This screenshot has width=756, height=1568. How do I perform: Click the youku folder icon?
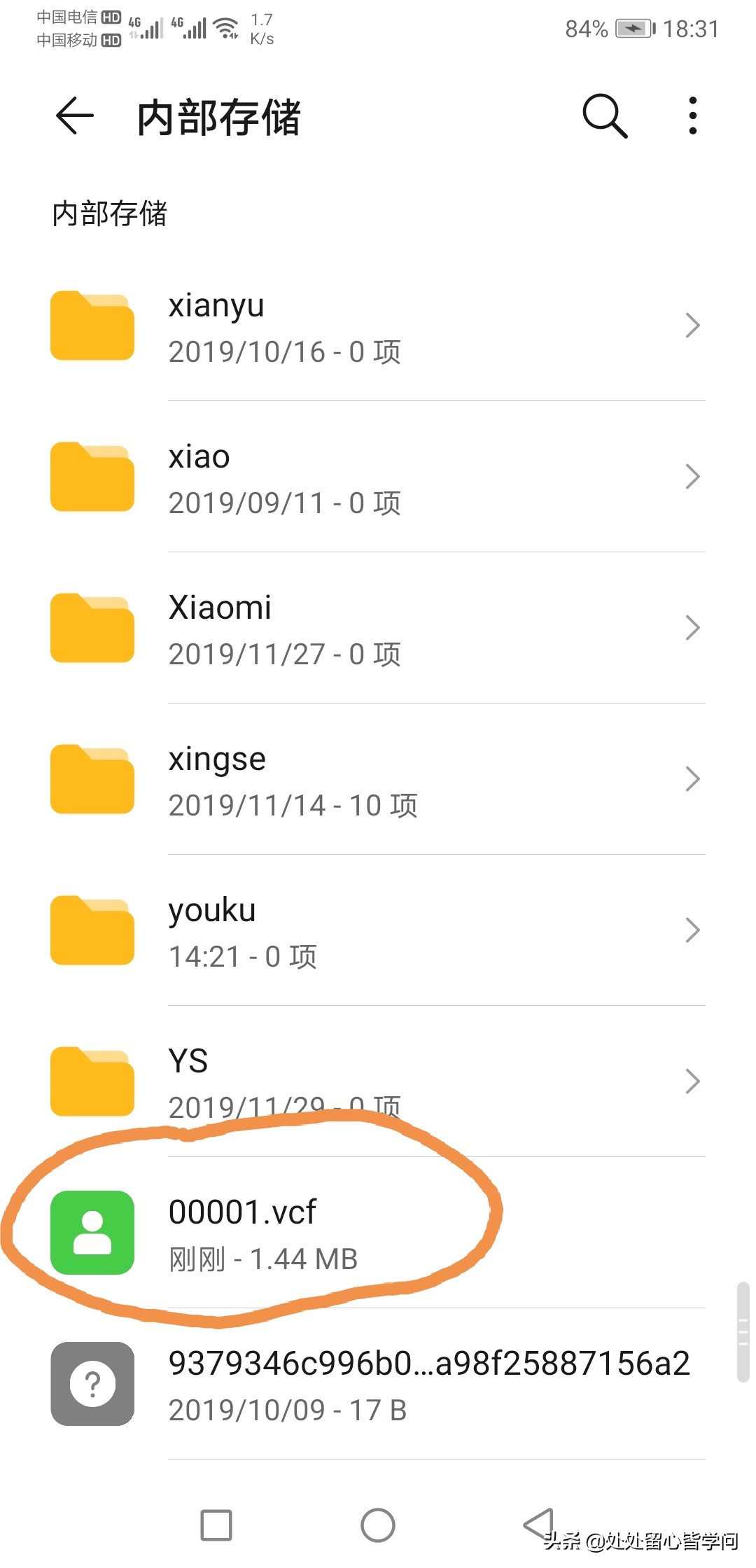92,930
